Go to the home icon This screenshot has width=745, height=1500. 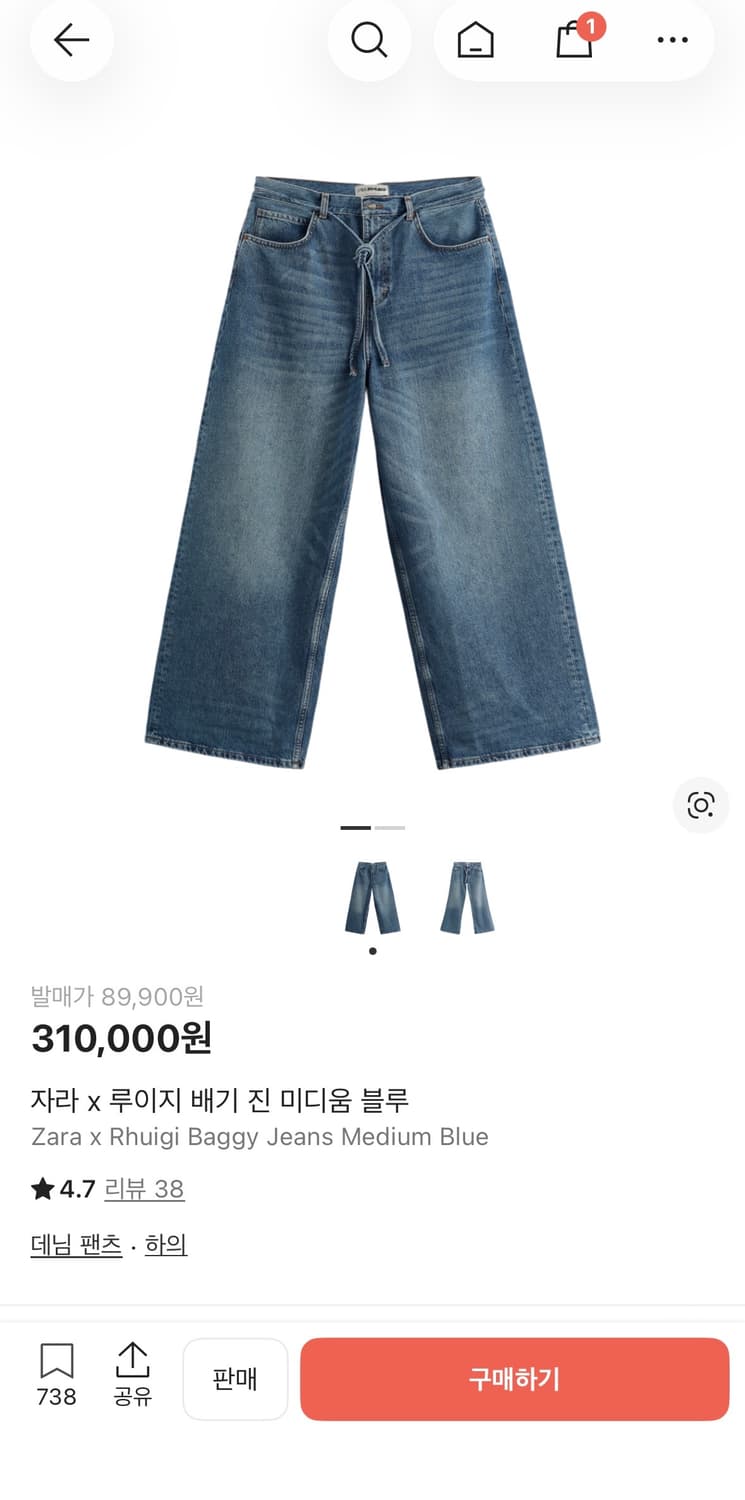click(x=475, y=40)
